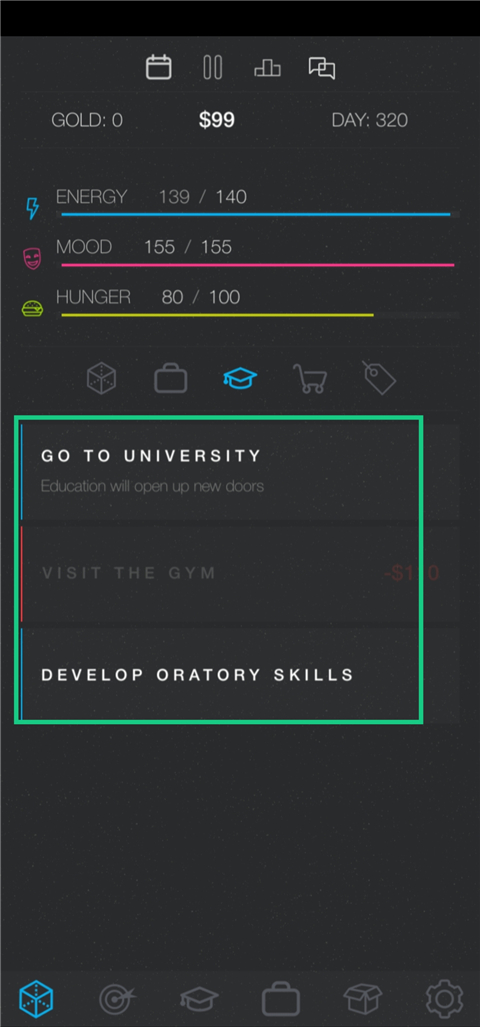Select Develop Oratory Skills
Image resolution: width=480 pixels, height=1027 pixels.
240,675
